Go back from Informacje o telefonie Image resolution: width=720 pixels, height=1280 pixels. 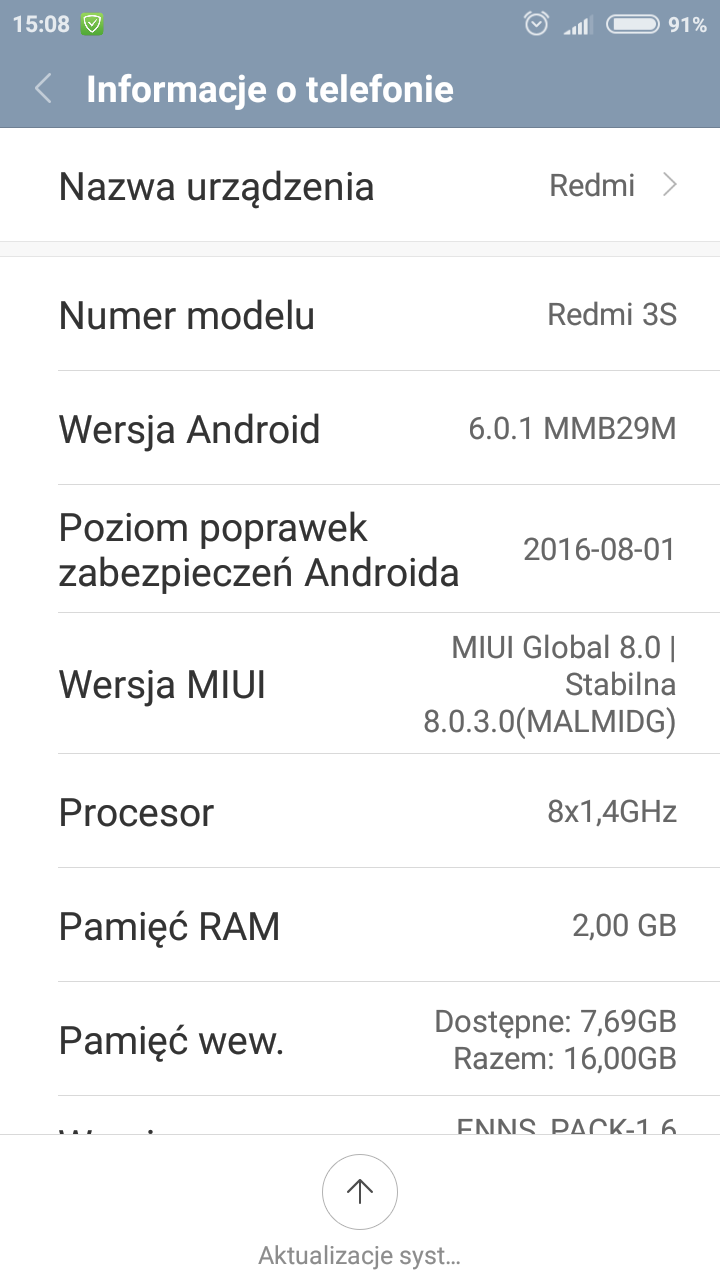(x=43, y=89)
